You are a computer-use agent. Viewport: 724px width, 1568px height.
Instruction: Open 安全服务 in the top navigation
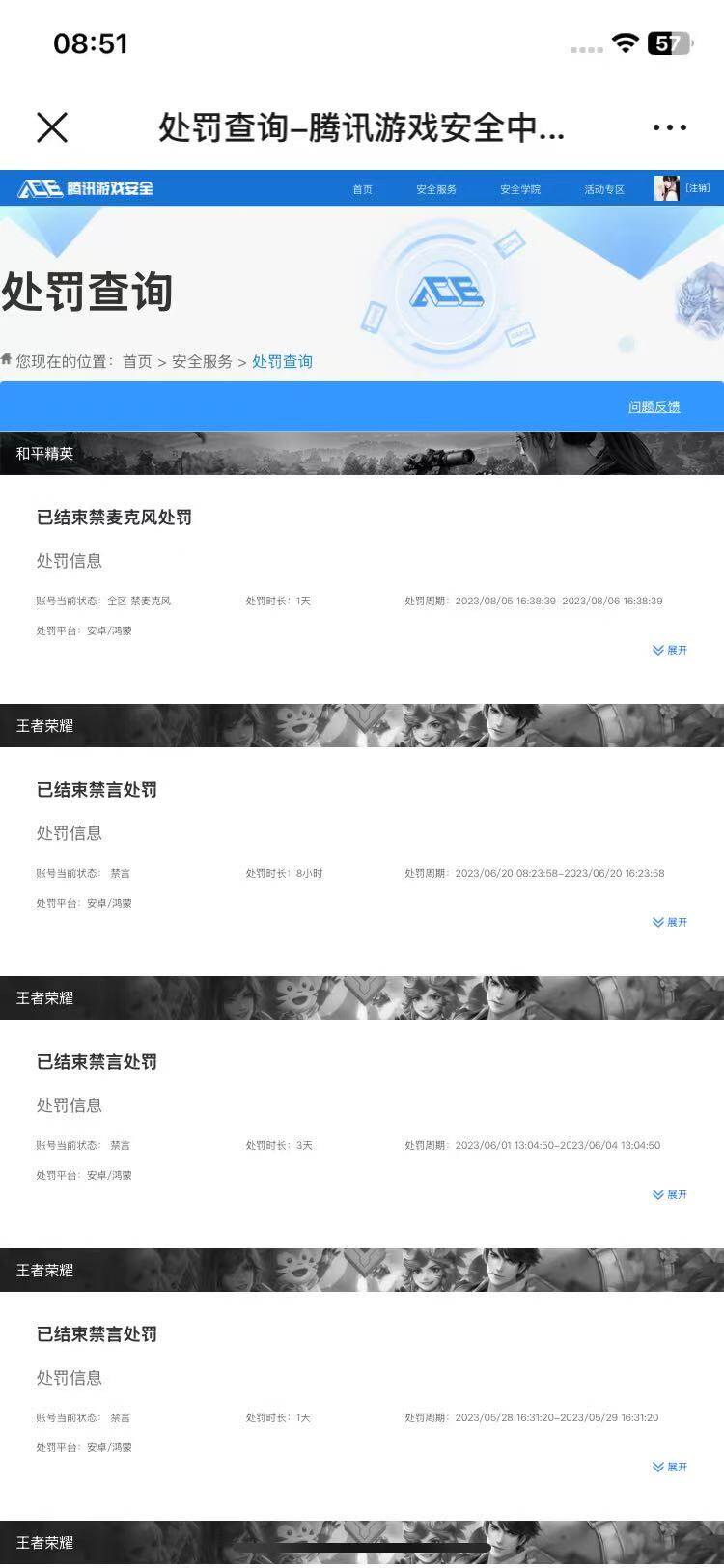point(436,189)
